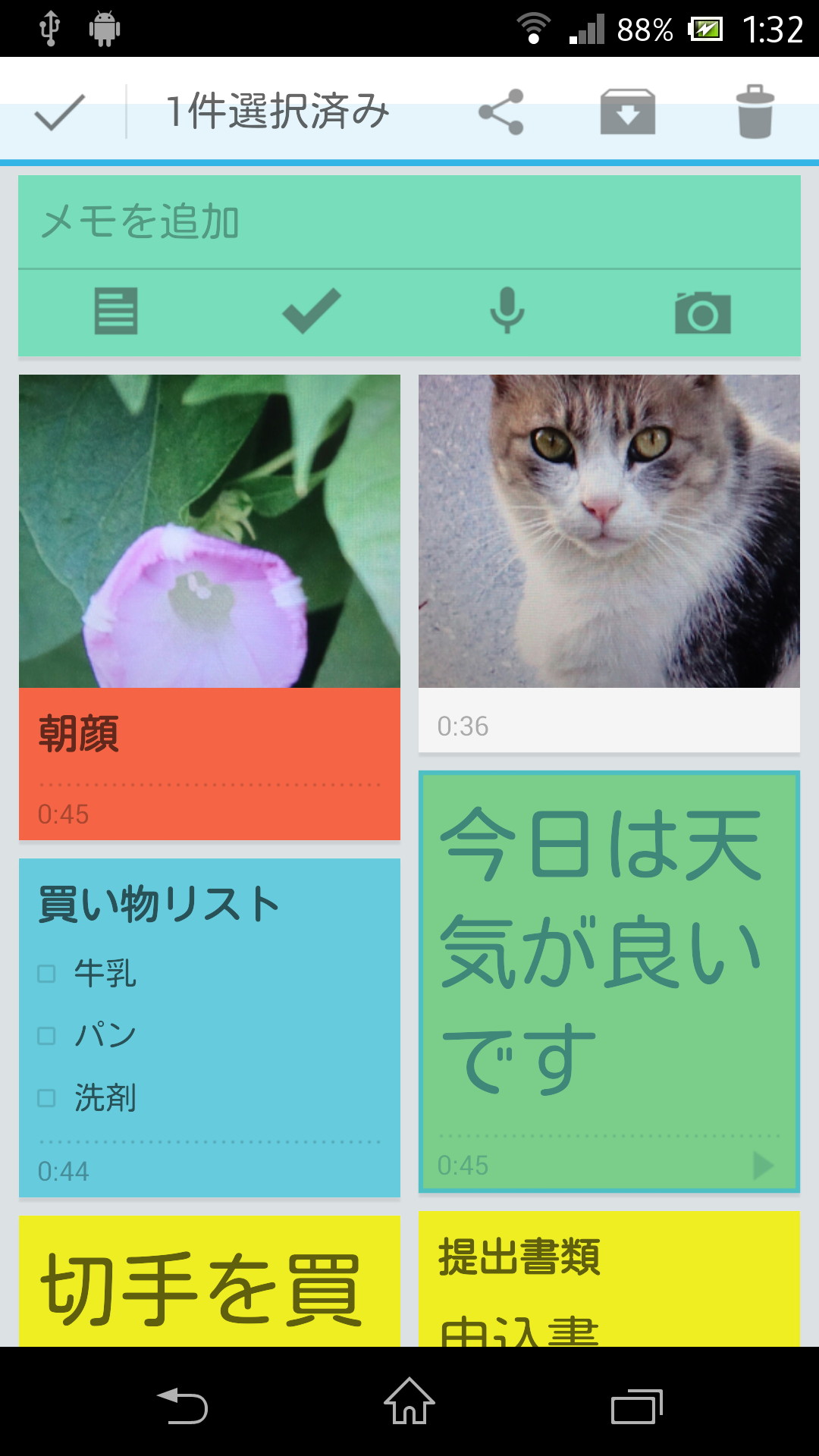The width and height of the screenshot is (819, 1456).
Task: Select the orange-colored 朝顔 note card
Action: (209, 758)
